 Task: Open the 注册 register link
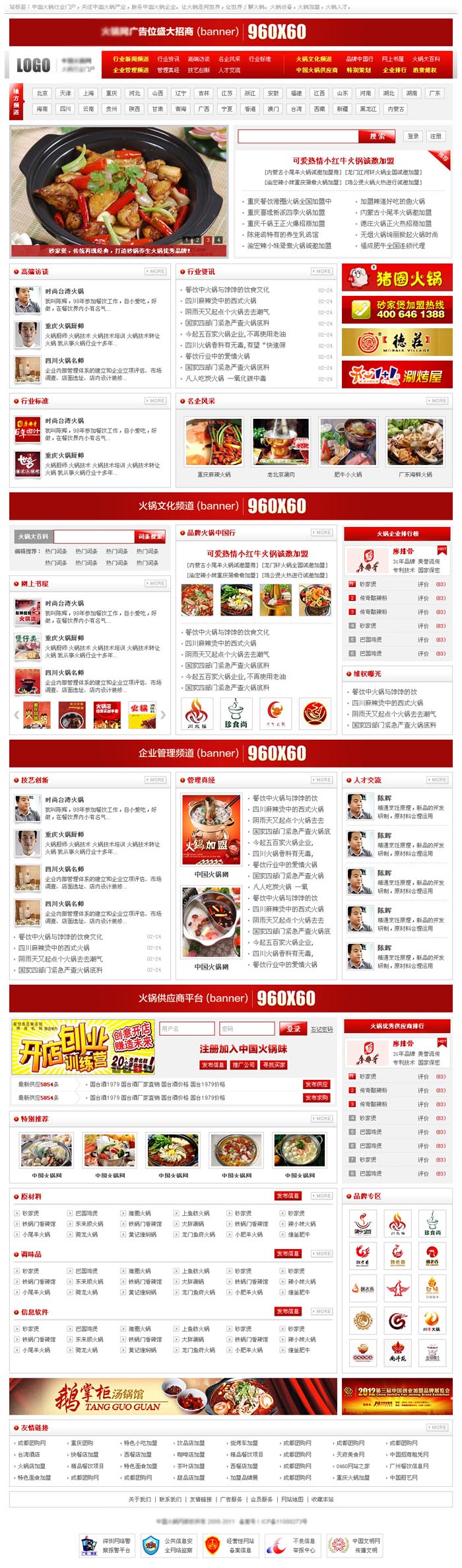click(436, 136)
